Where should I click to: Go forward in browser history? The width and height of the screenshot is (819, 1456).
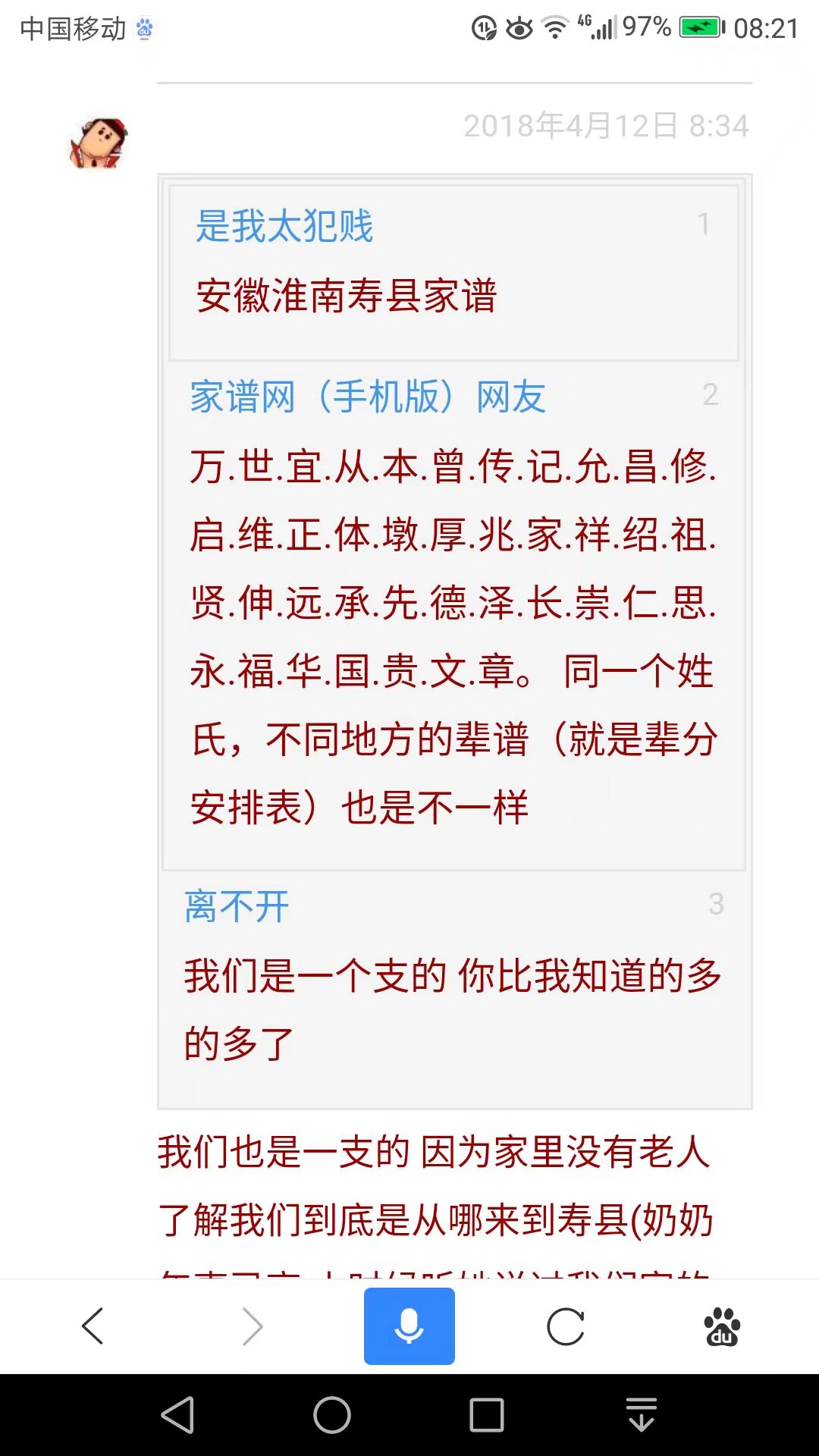click(253, 1326)
